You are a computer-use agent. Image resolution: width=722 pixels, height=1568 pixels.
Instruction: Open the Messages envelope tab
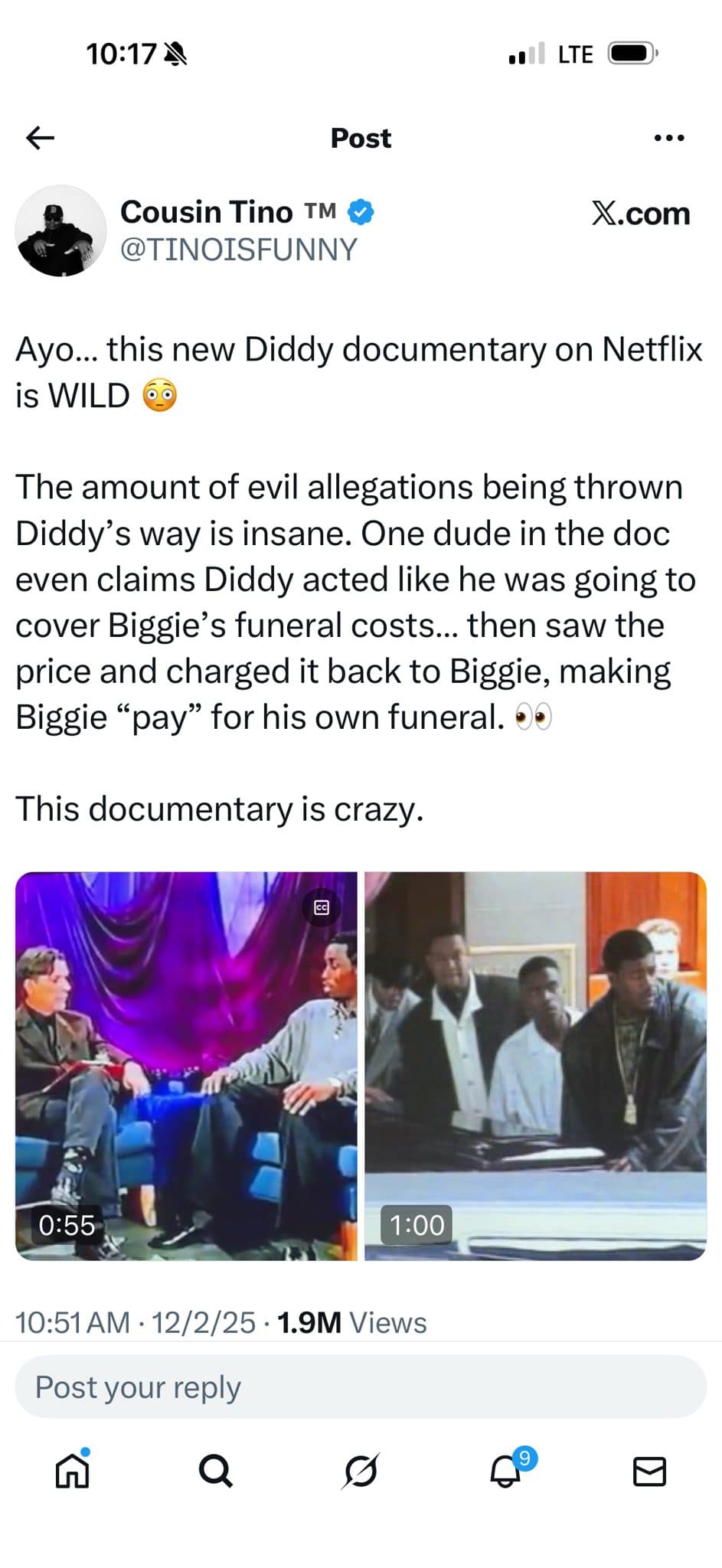click(649, 1471)
